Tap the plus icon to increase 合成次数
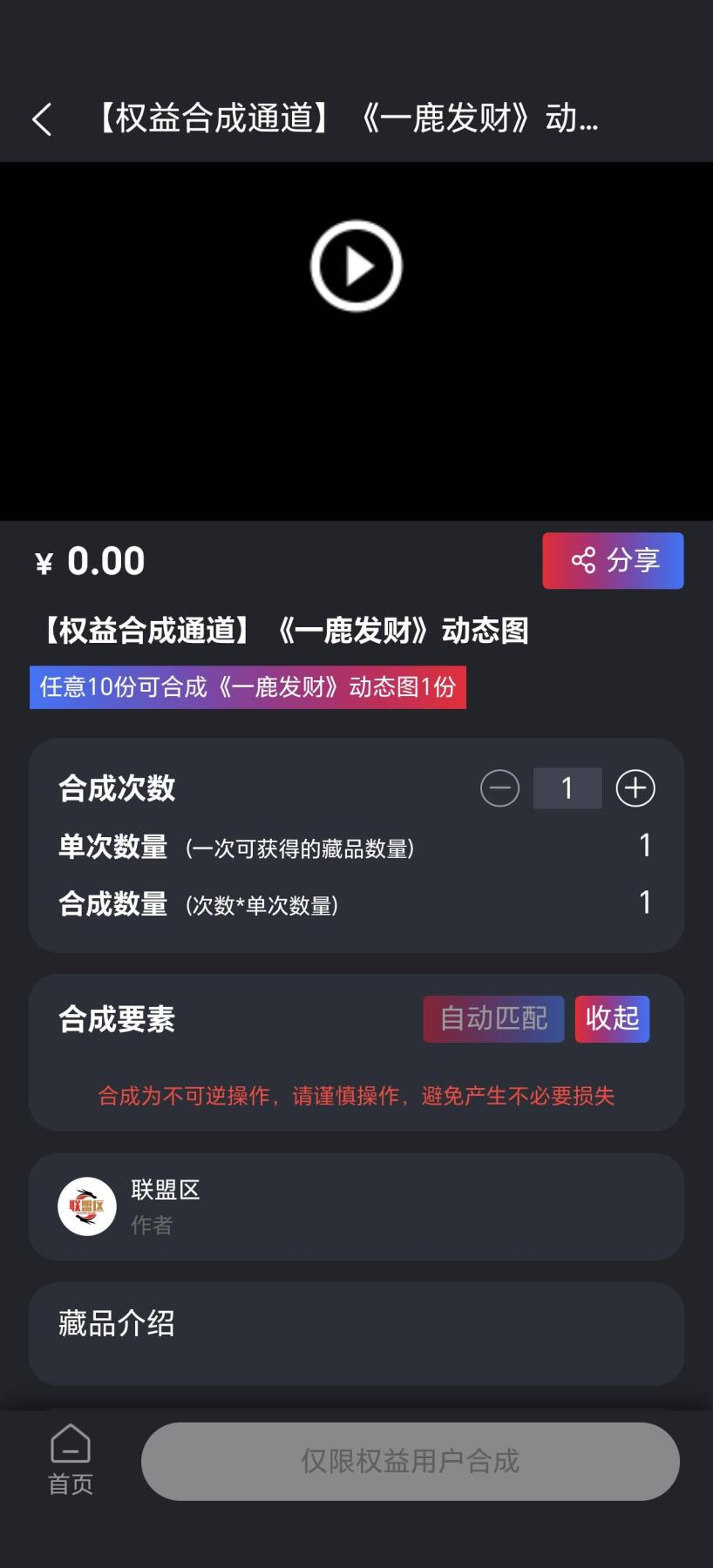 point(635,787)
